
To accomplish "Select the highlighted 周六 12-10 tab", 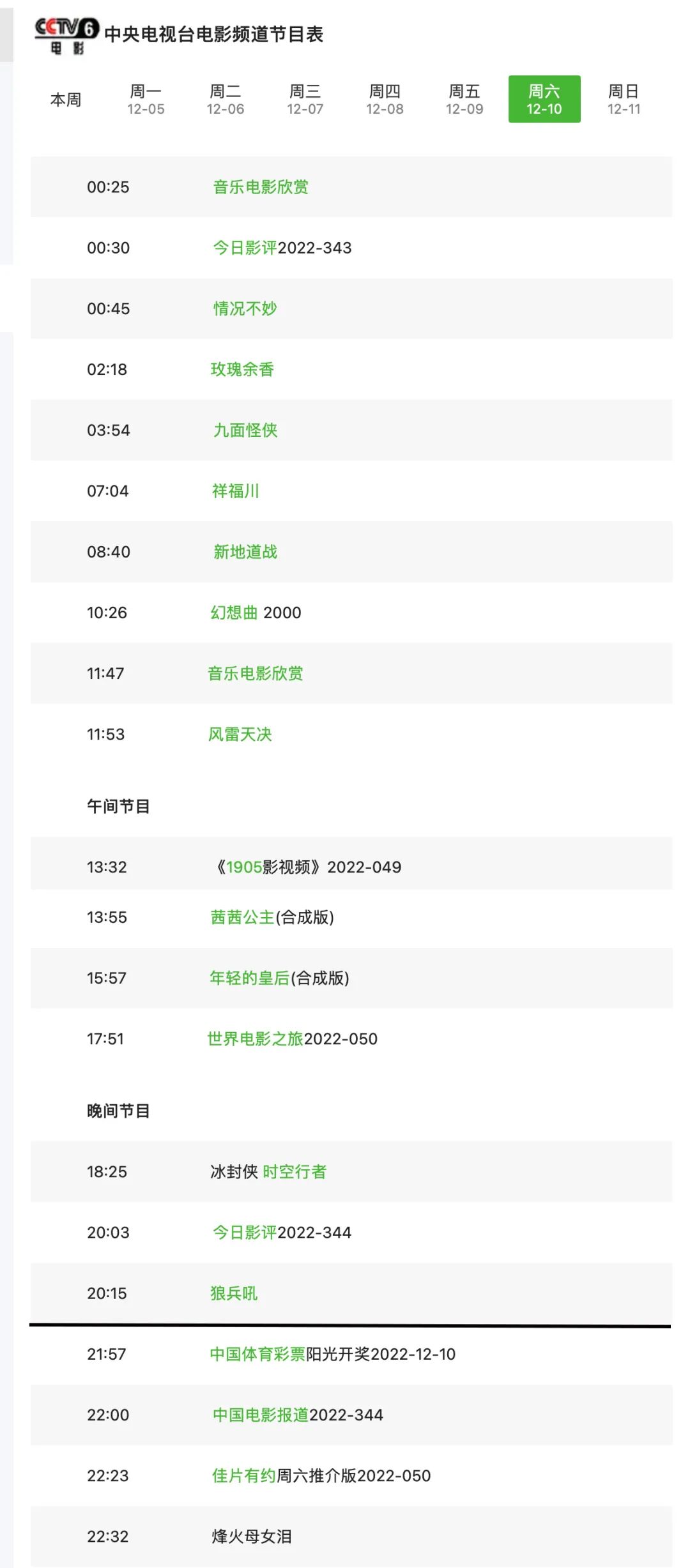I will click(544, 100).
